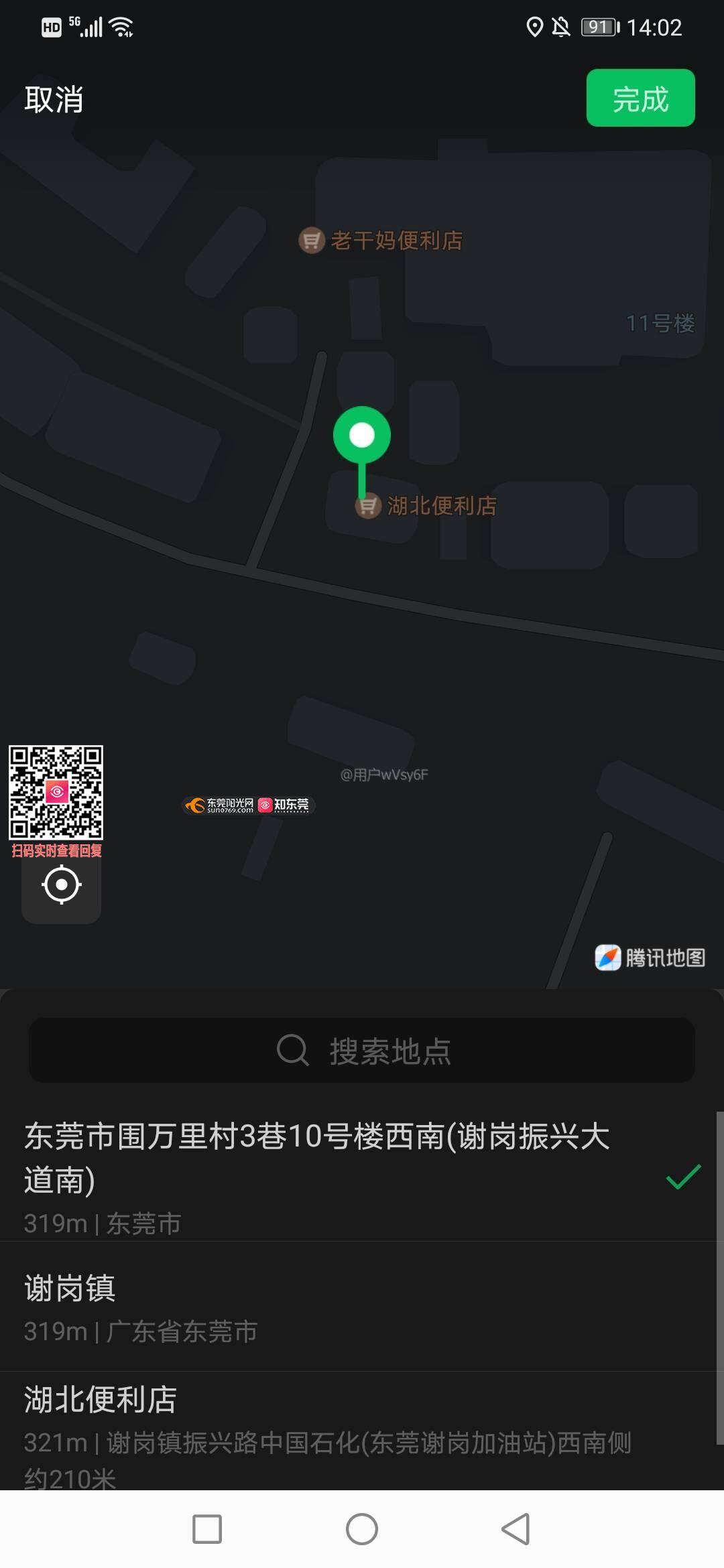Choose 谢岗镇 from the location list
Image resolution: width=724 pixels, height=1568 pixels.
(x=335, y=1307)
